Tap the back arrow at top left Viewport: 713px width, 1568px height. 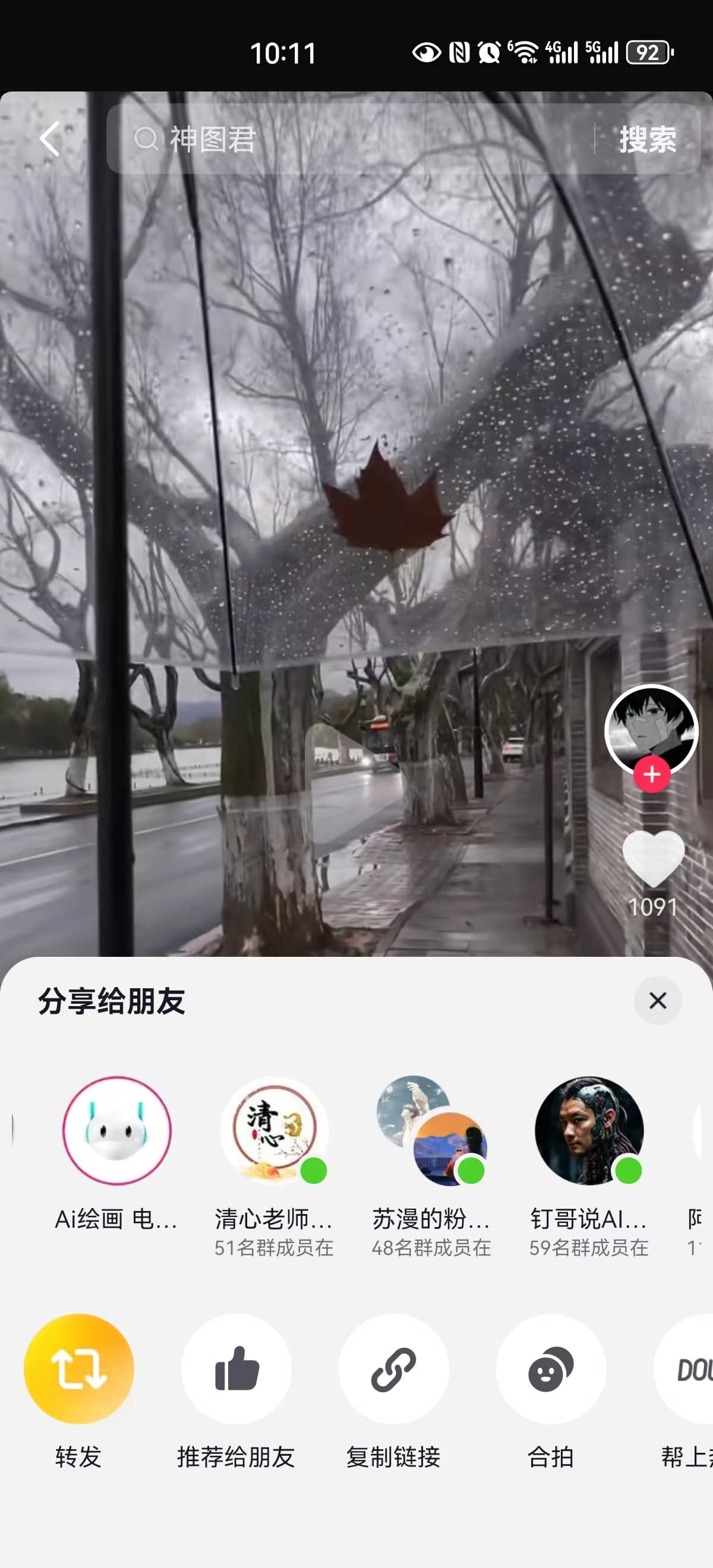tap(50, 140)
